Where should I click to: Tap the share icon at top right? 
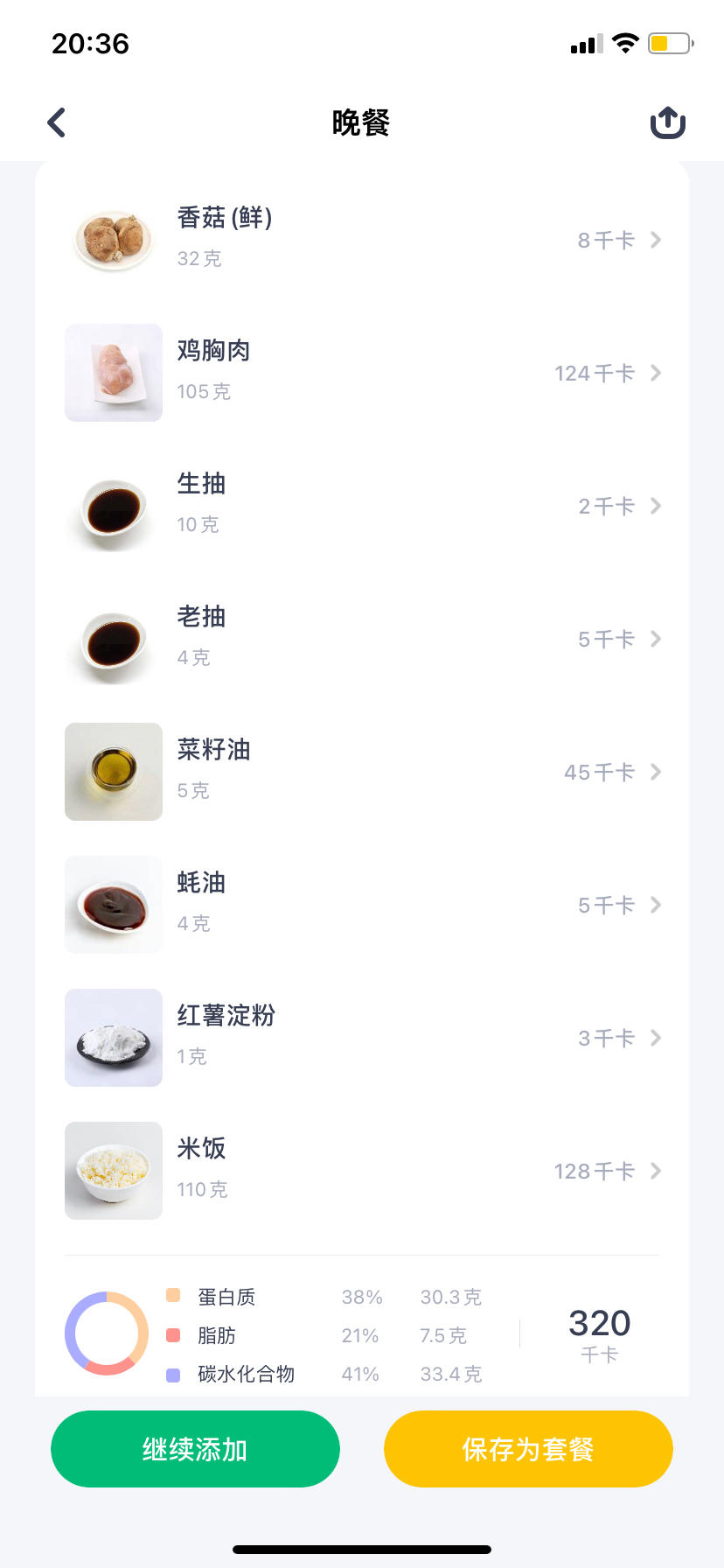pos(667,122)
